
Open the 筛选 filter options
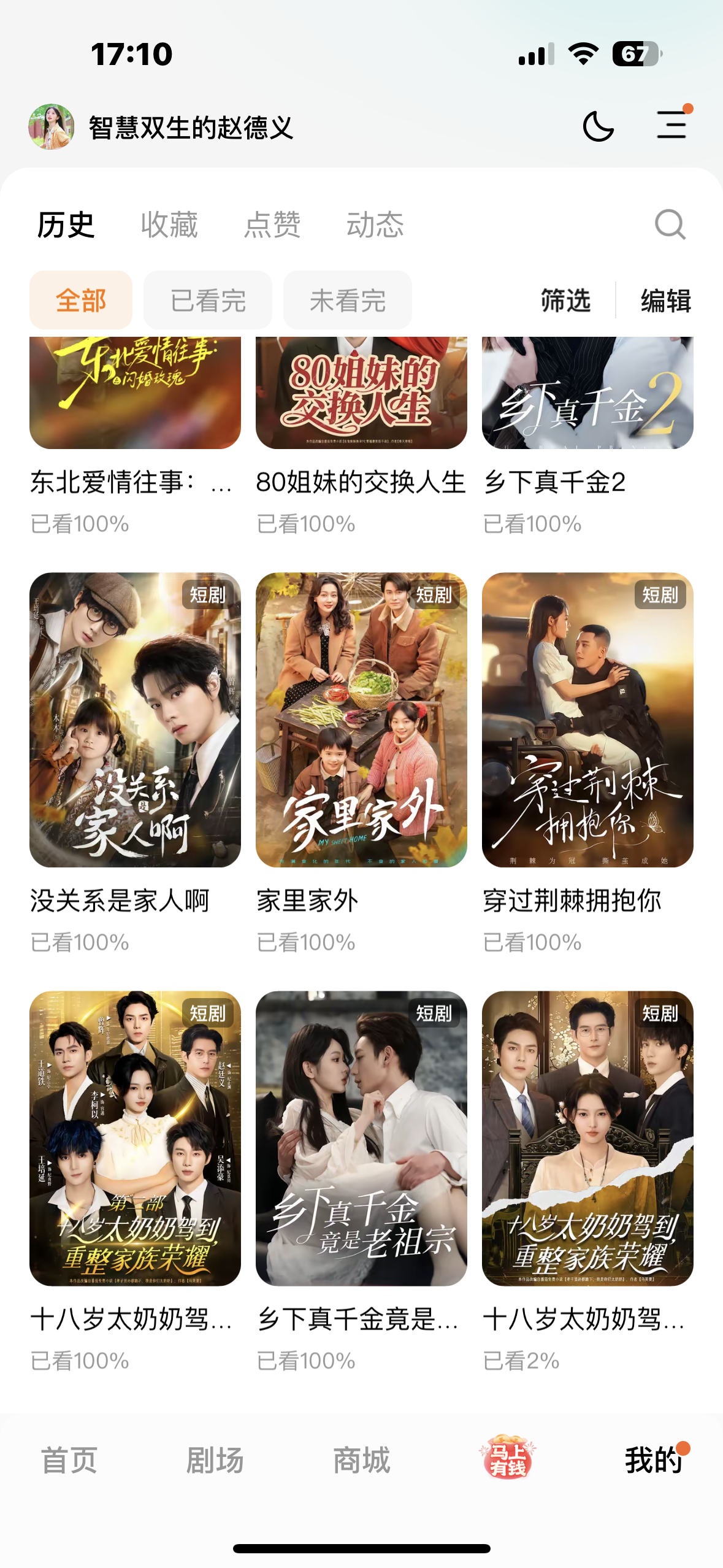coord(565,301)
